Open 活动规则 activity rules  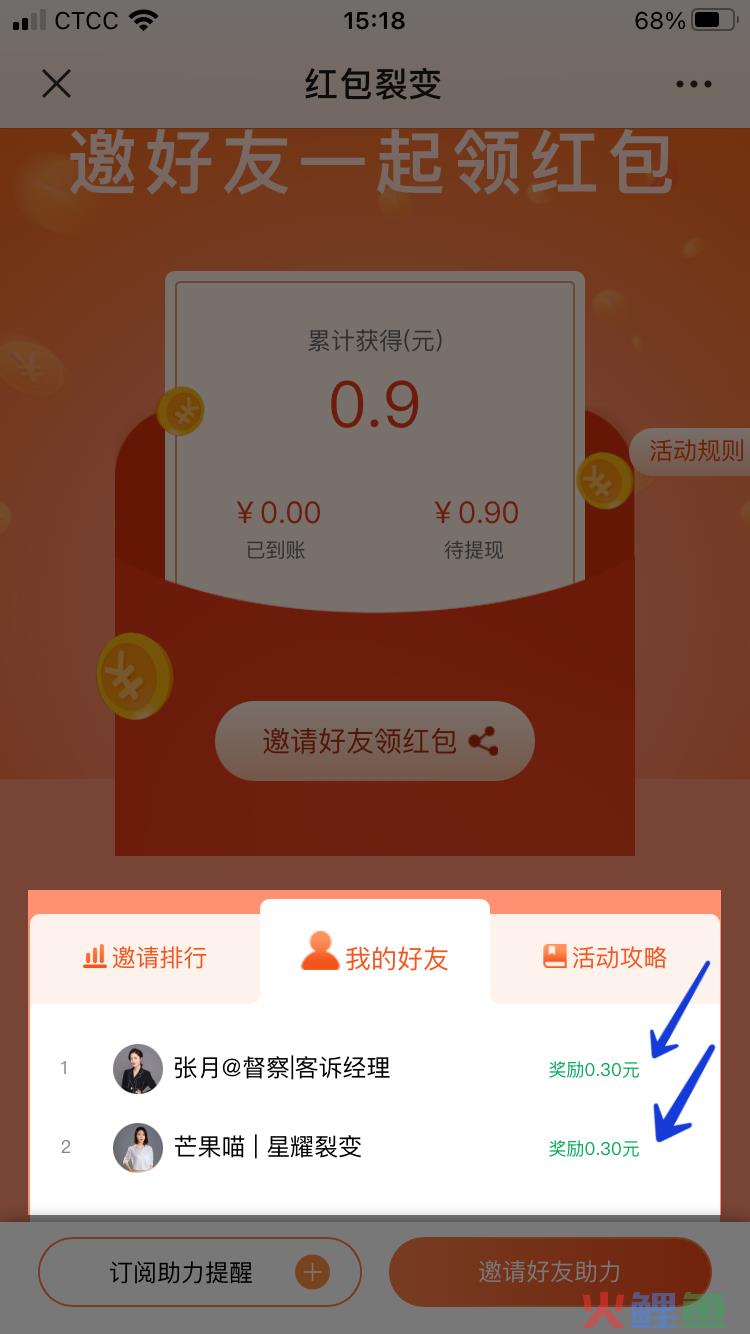[696, 451]
